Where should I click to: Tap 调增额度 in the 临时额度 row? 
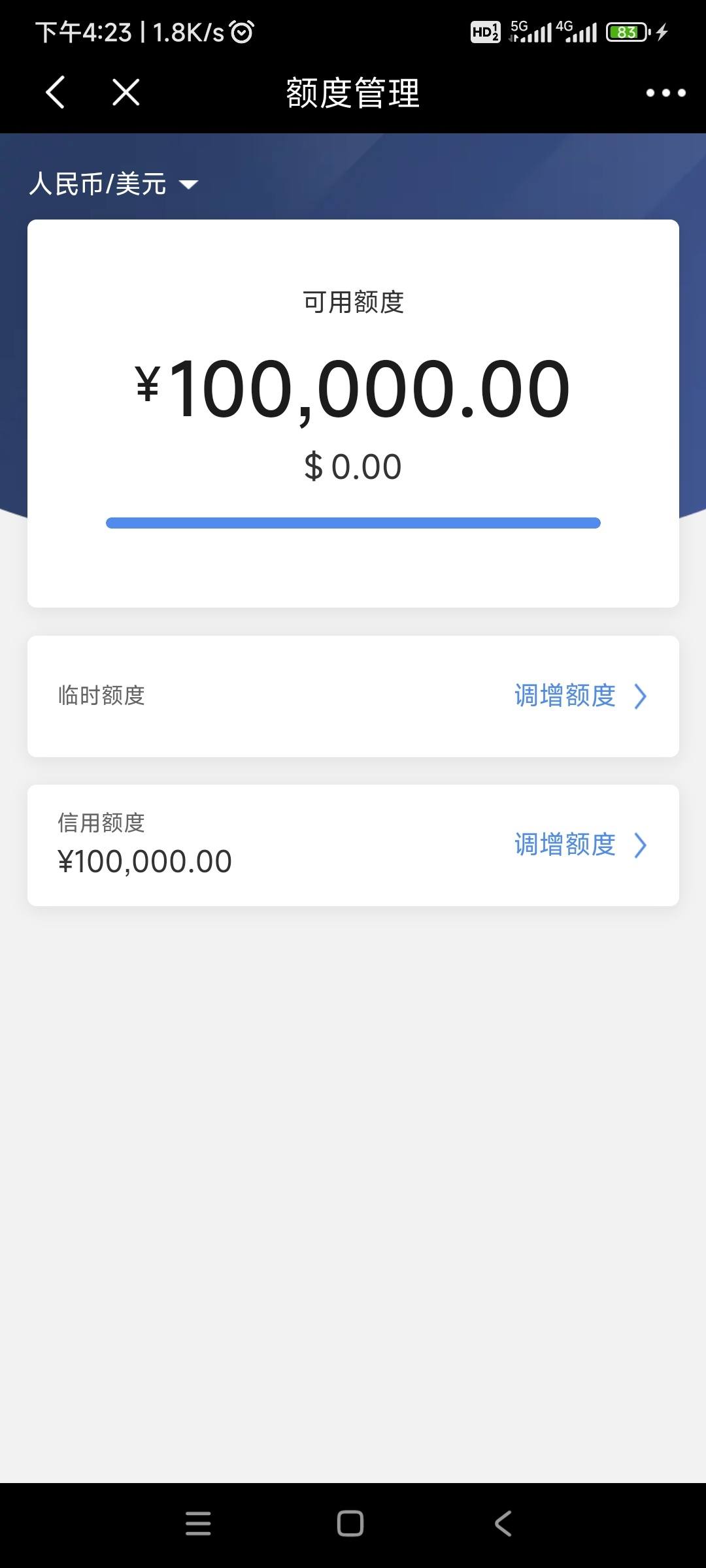coord(580,696)
